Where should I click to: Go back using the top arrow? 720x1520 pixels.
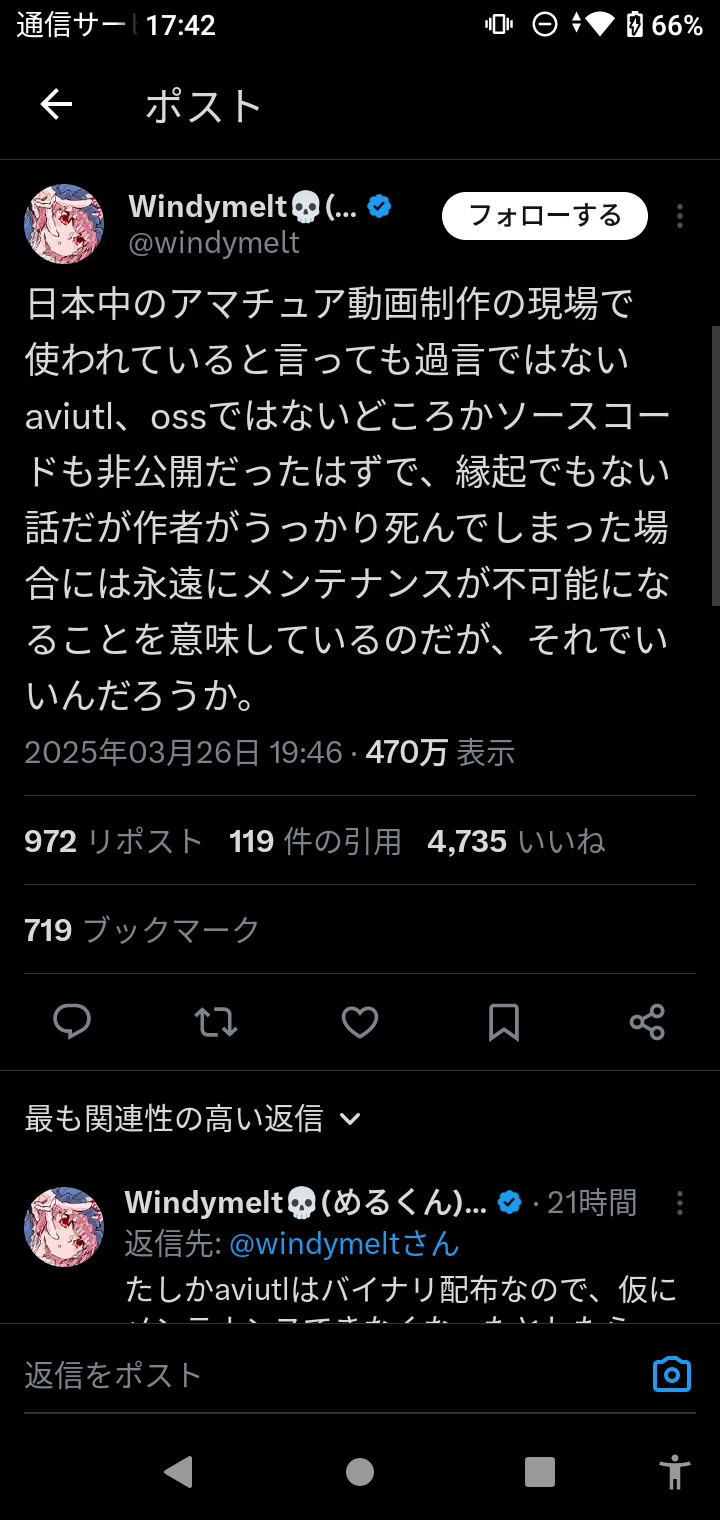56,104
